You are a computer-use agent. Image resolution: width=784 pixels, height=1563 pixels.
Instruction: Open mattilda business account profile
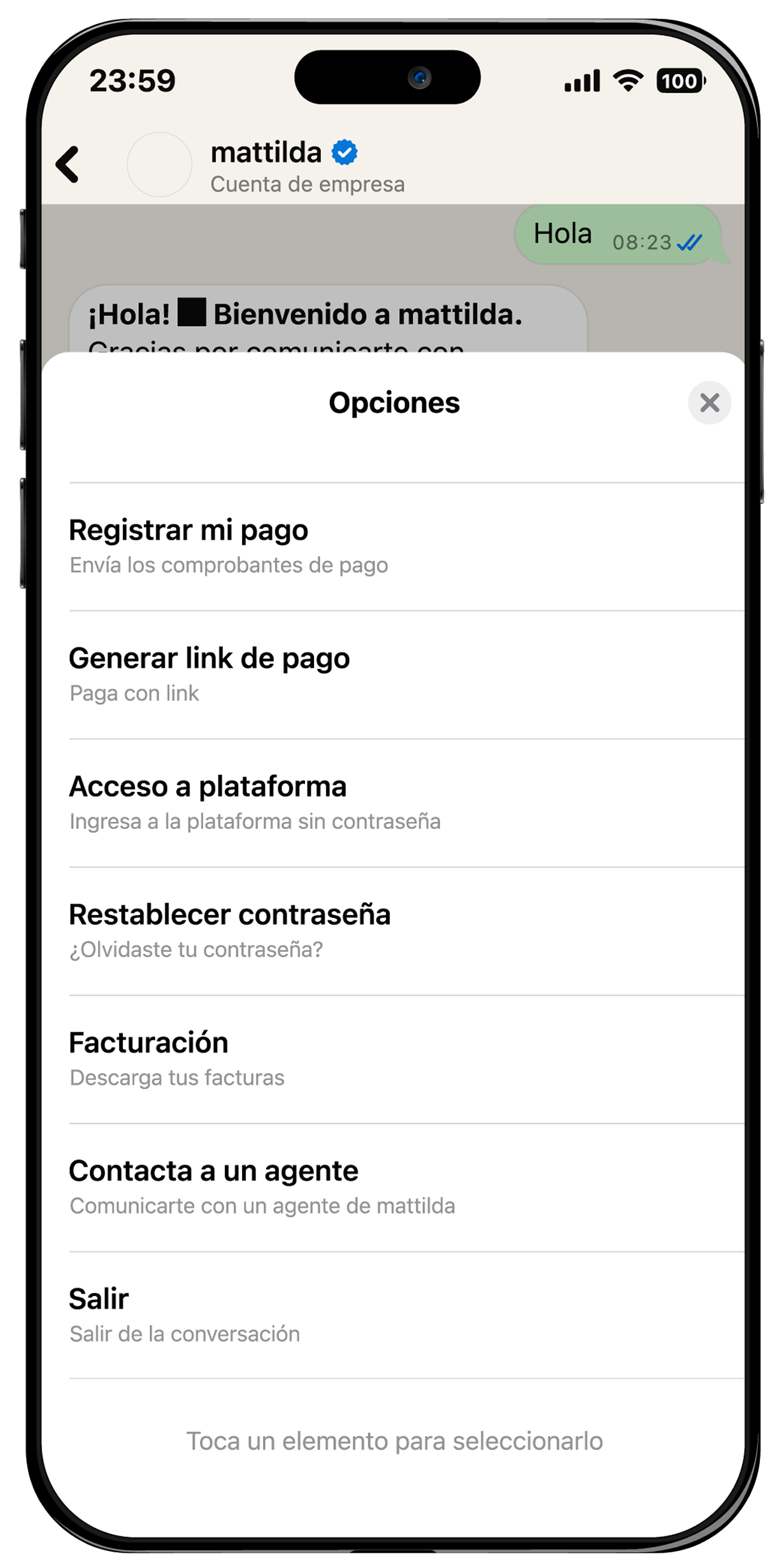[x=266, y=165]
